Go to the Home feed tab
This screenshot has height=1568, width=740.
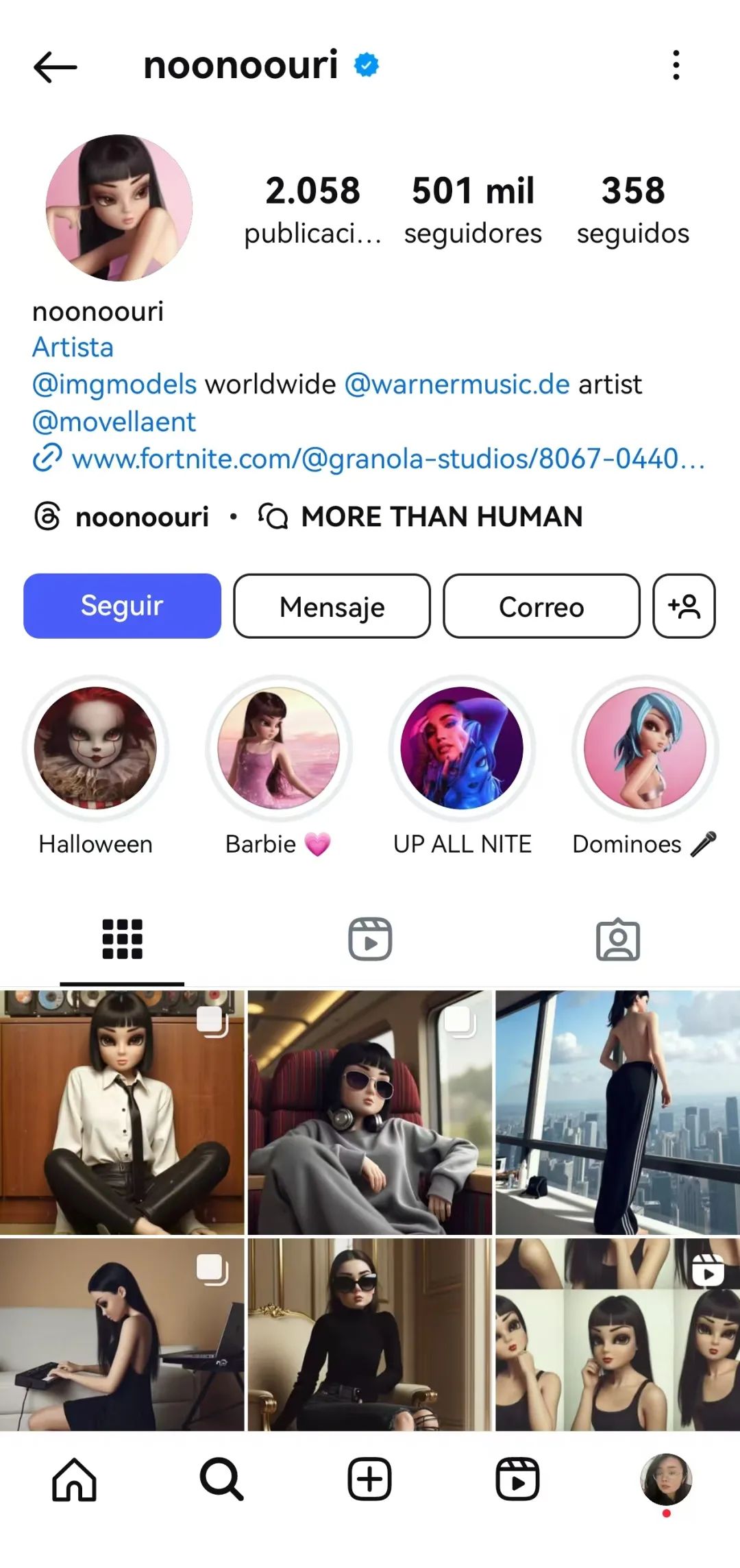tap(74, 1479)
